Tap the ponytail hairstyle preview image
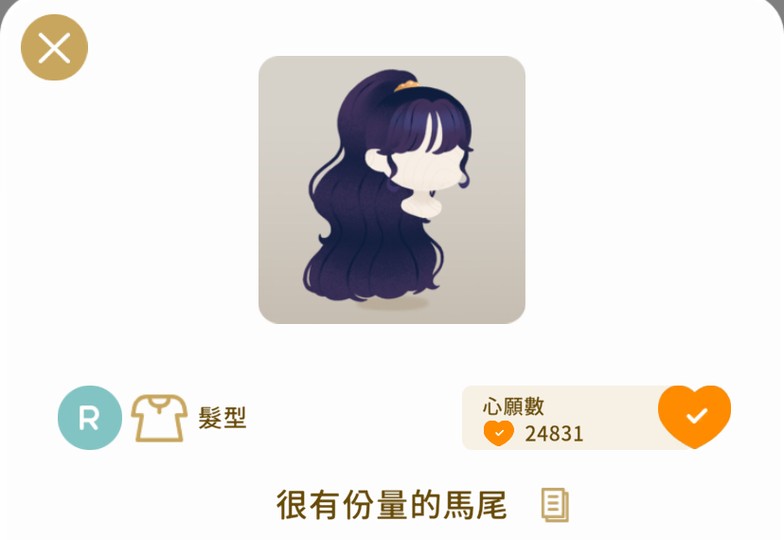 (392, 190)
